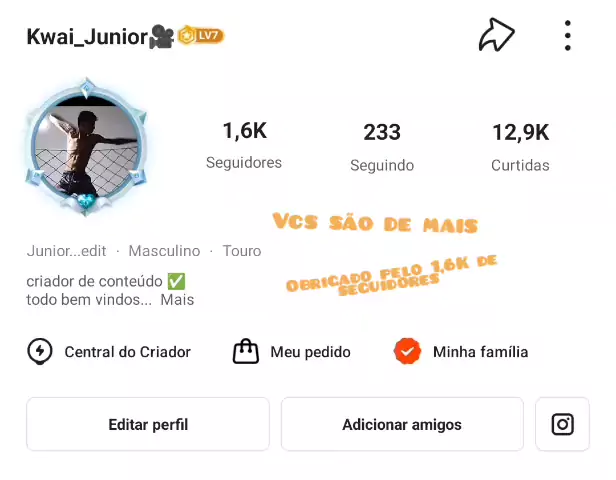The height and width of the screenshot is (480, 616).
Task: Open the three-dot overflow menu
Action: (567, 36)
